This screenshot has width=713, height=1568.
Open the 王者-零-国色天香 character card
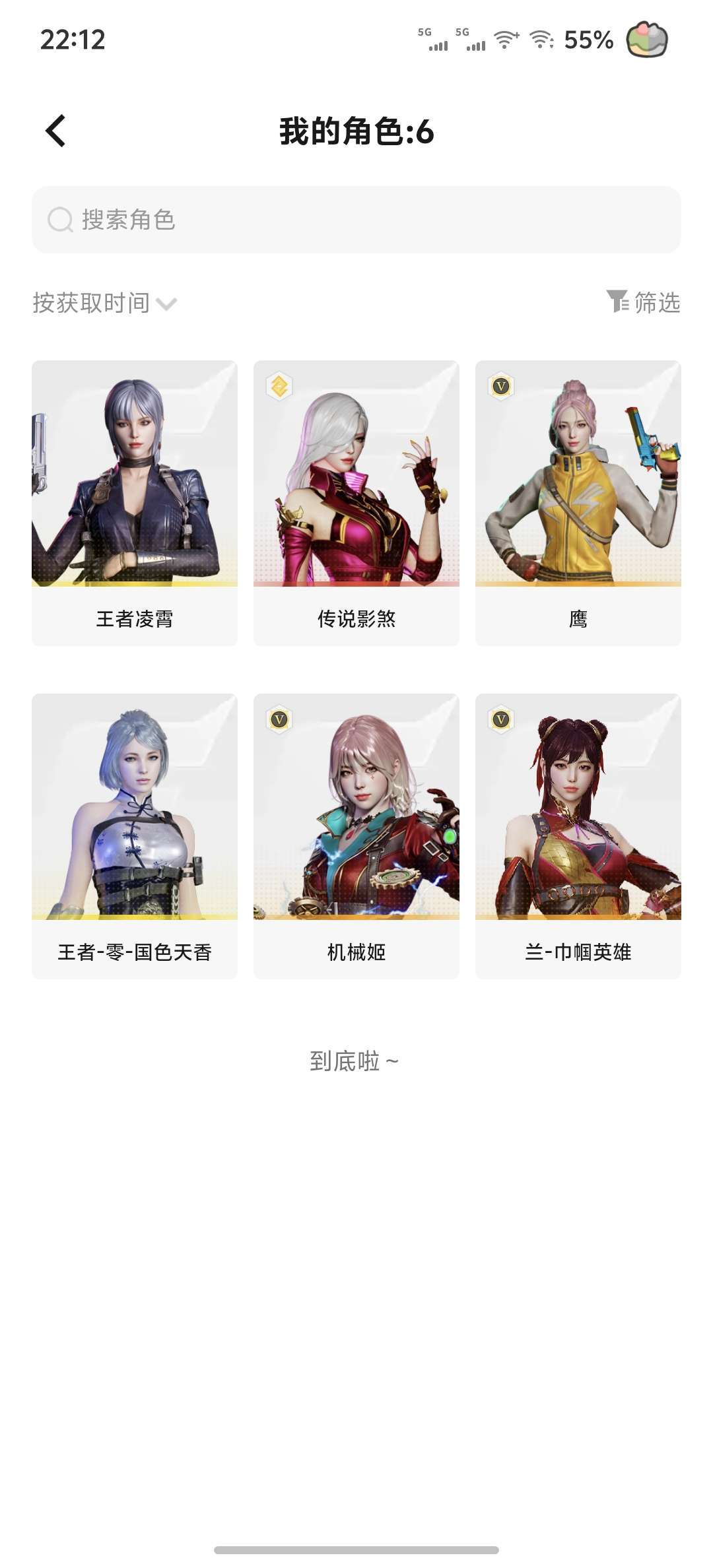[x=135, y=835]
